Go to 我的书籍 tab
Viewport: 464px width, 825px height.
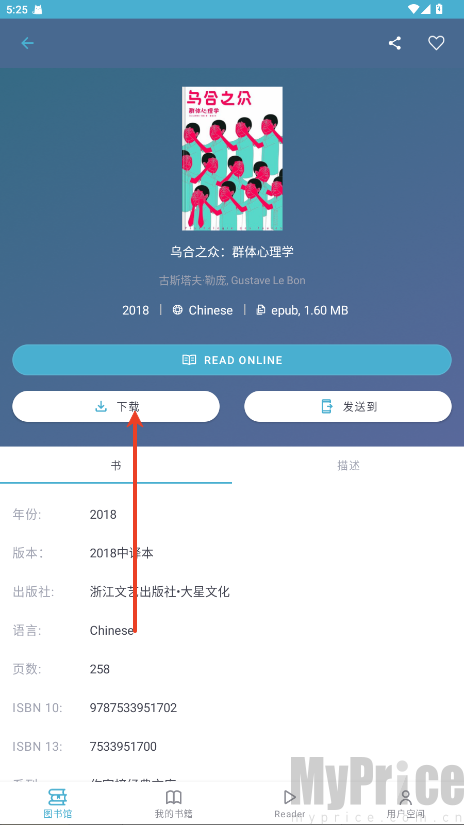click(174, 803)
